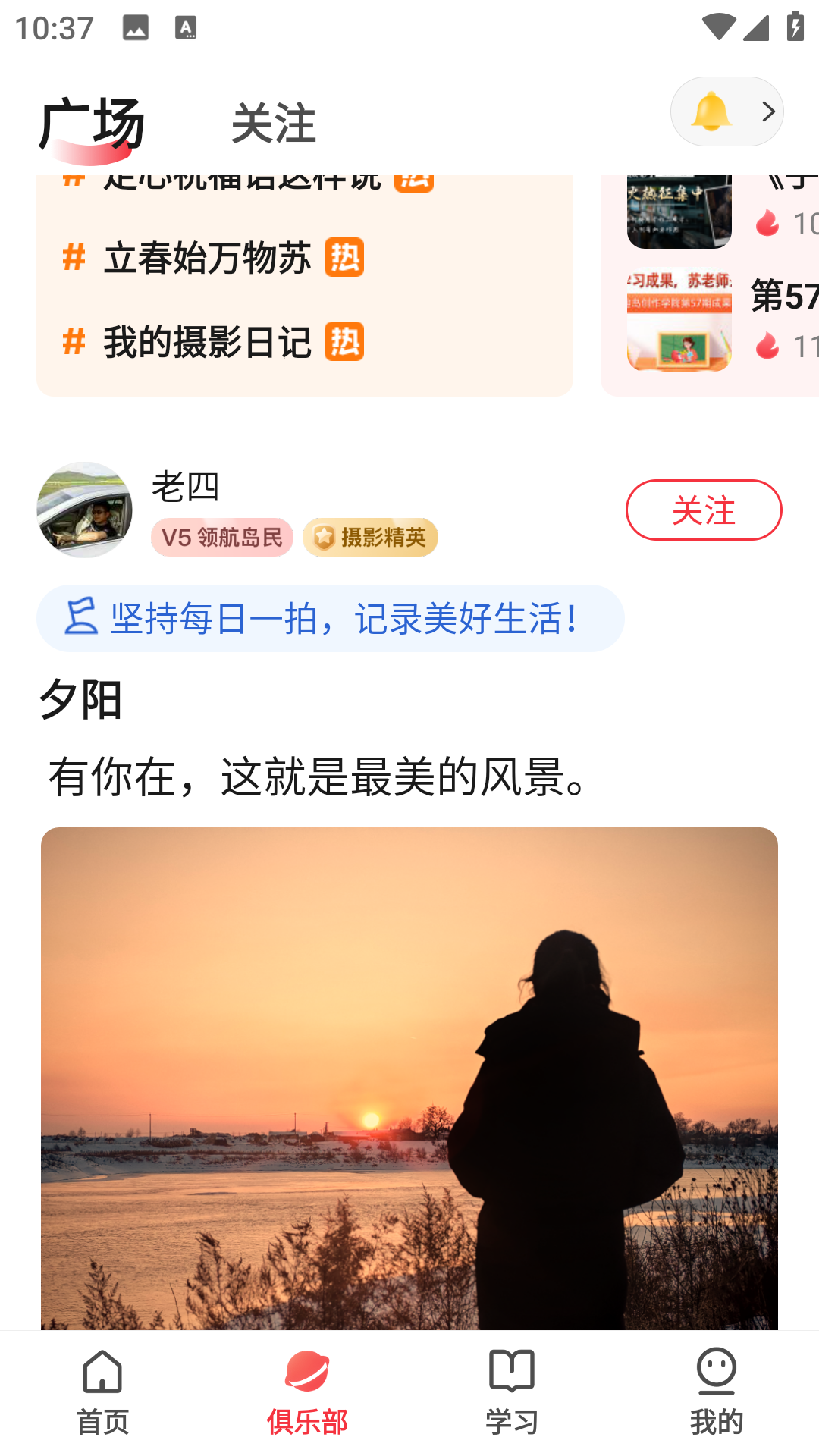Tap the V5 领航岛民 badge
The image size is (819, 1456).
[x=222, y=537]
